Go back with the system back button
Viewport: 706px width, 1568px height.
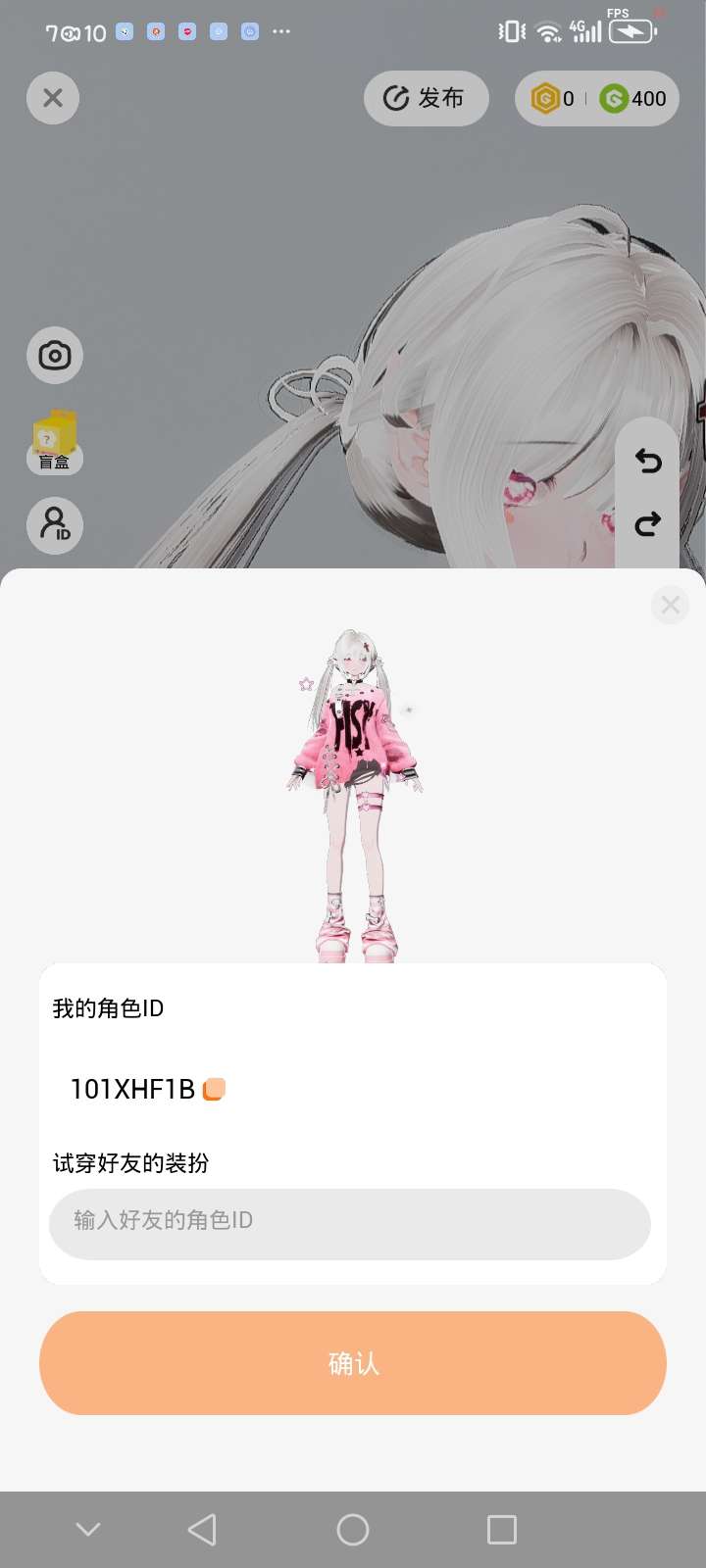click(x=202, y=1530)
